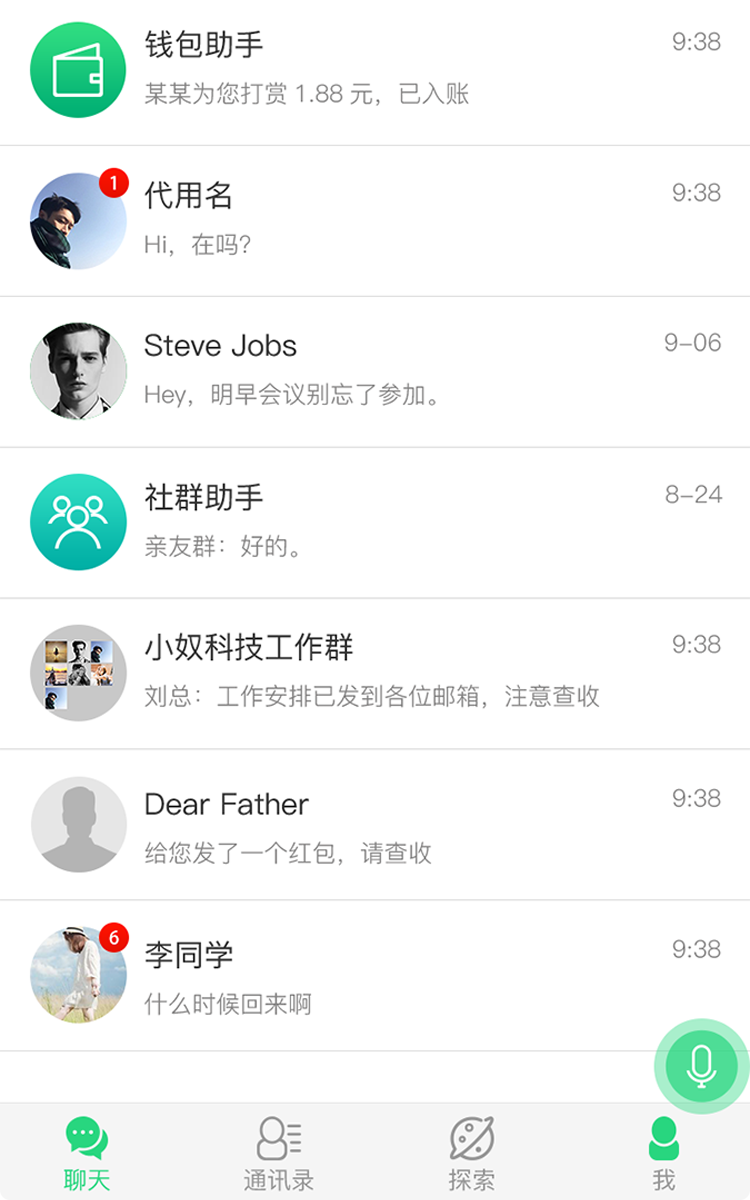View 李同学's six unread messages badge
The image size is (750, 1200).
pos(115,935)
